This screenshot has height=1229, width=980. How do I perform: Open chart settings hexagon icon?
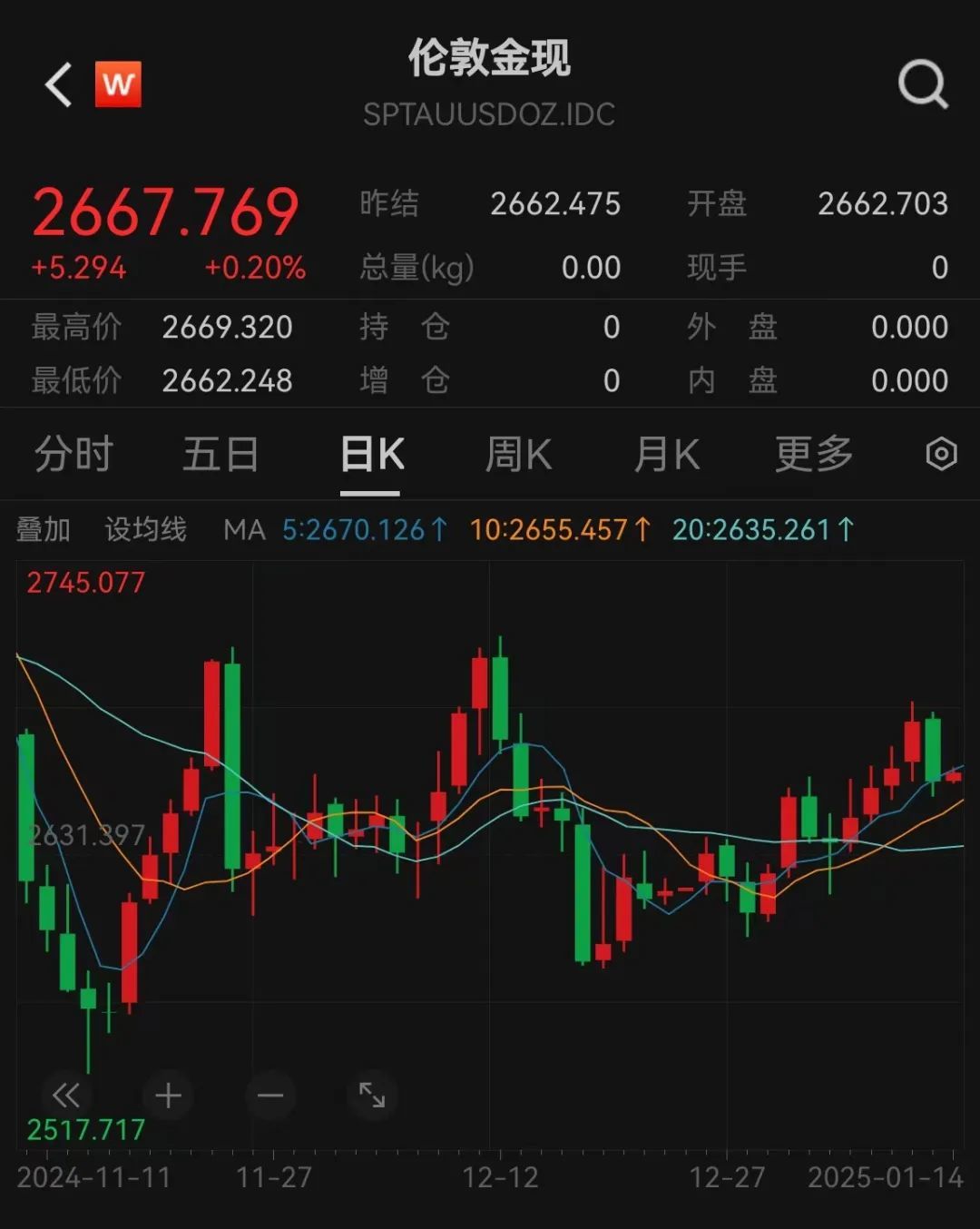click(x=941, y=454)
